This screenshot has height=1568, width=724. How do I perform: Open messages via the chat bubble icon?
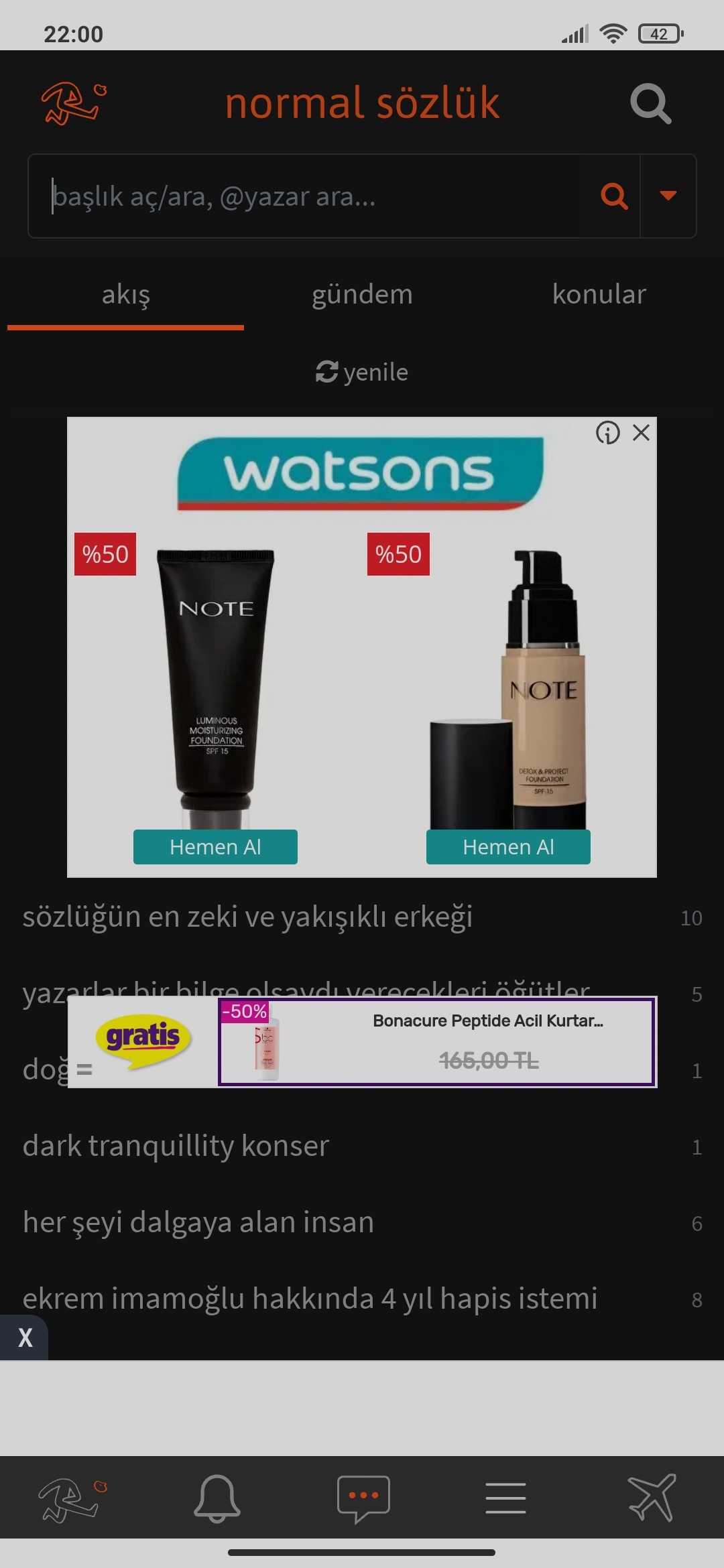click(363, 1499)
